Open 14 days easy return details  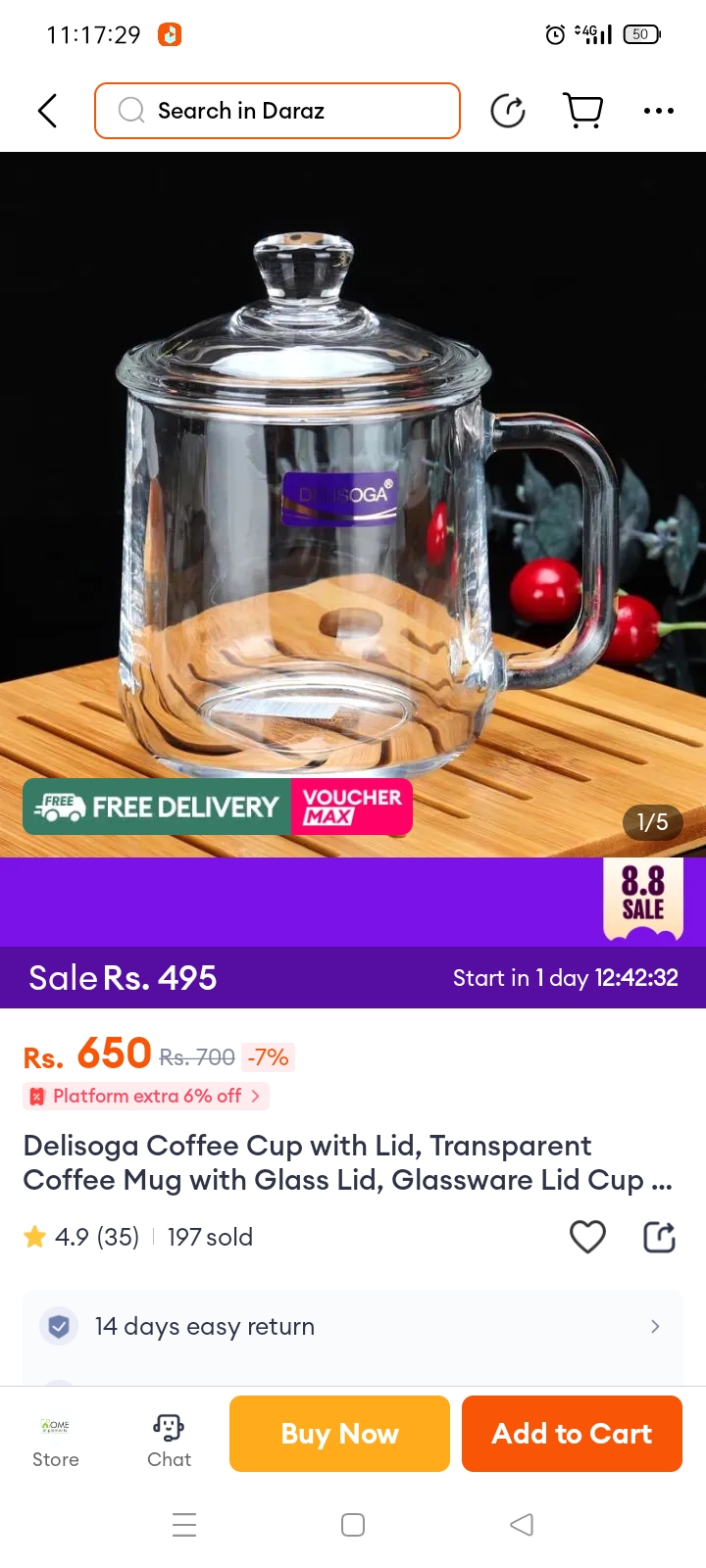coord(353,1326)
